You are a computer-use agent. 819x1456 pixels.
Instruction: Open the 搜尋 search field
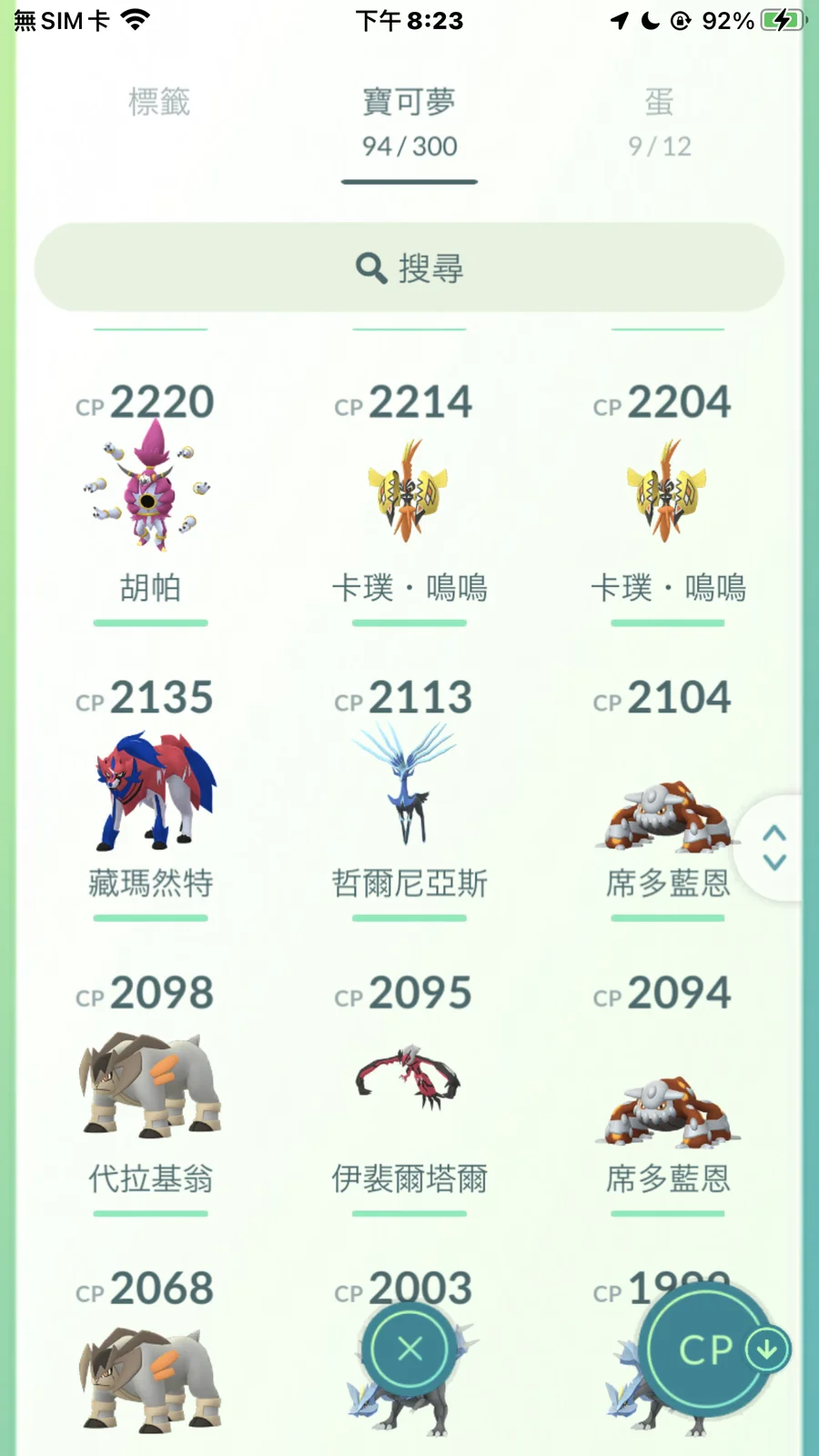(x=409, y=268)
